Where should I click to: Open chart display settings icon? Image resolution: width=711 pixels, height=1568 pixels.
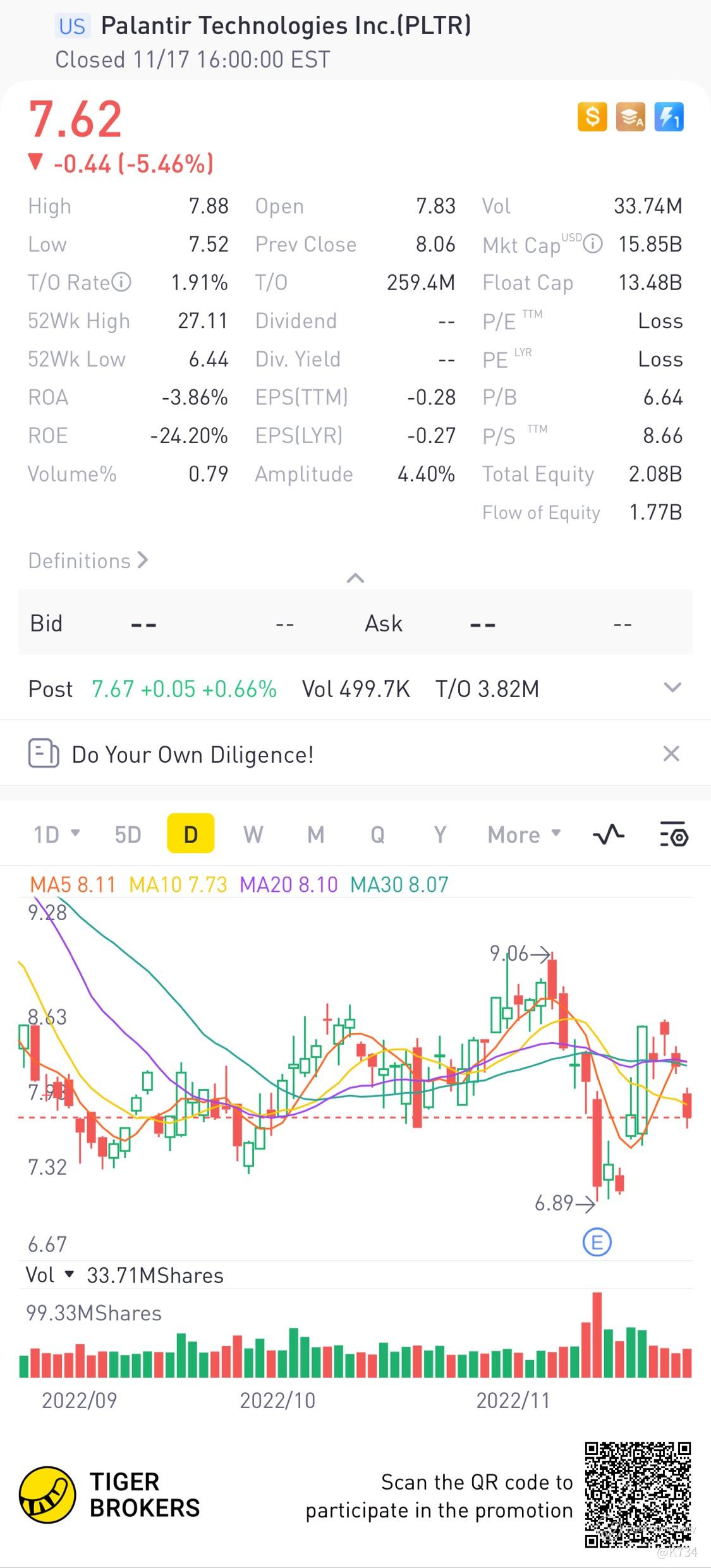[x=673, y=835]
